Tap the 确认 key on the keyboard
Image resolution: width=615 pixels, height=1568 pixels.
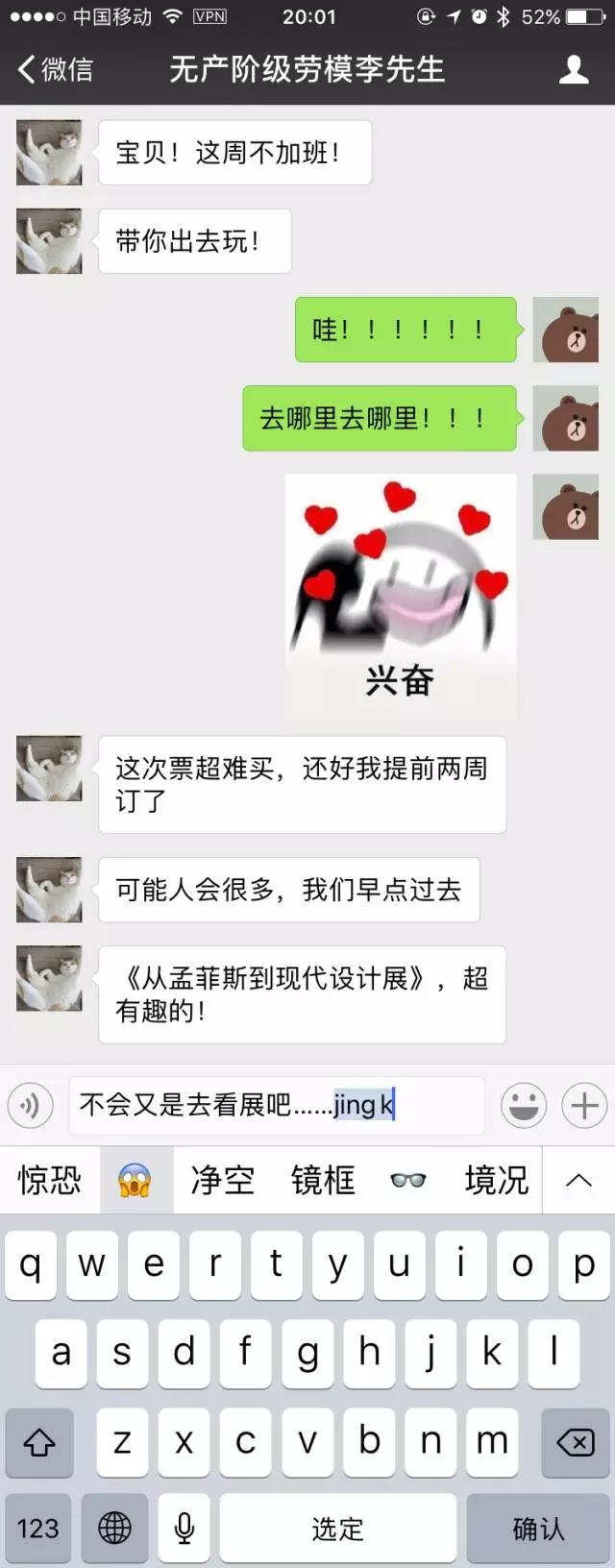(x=538, y=1528)
